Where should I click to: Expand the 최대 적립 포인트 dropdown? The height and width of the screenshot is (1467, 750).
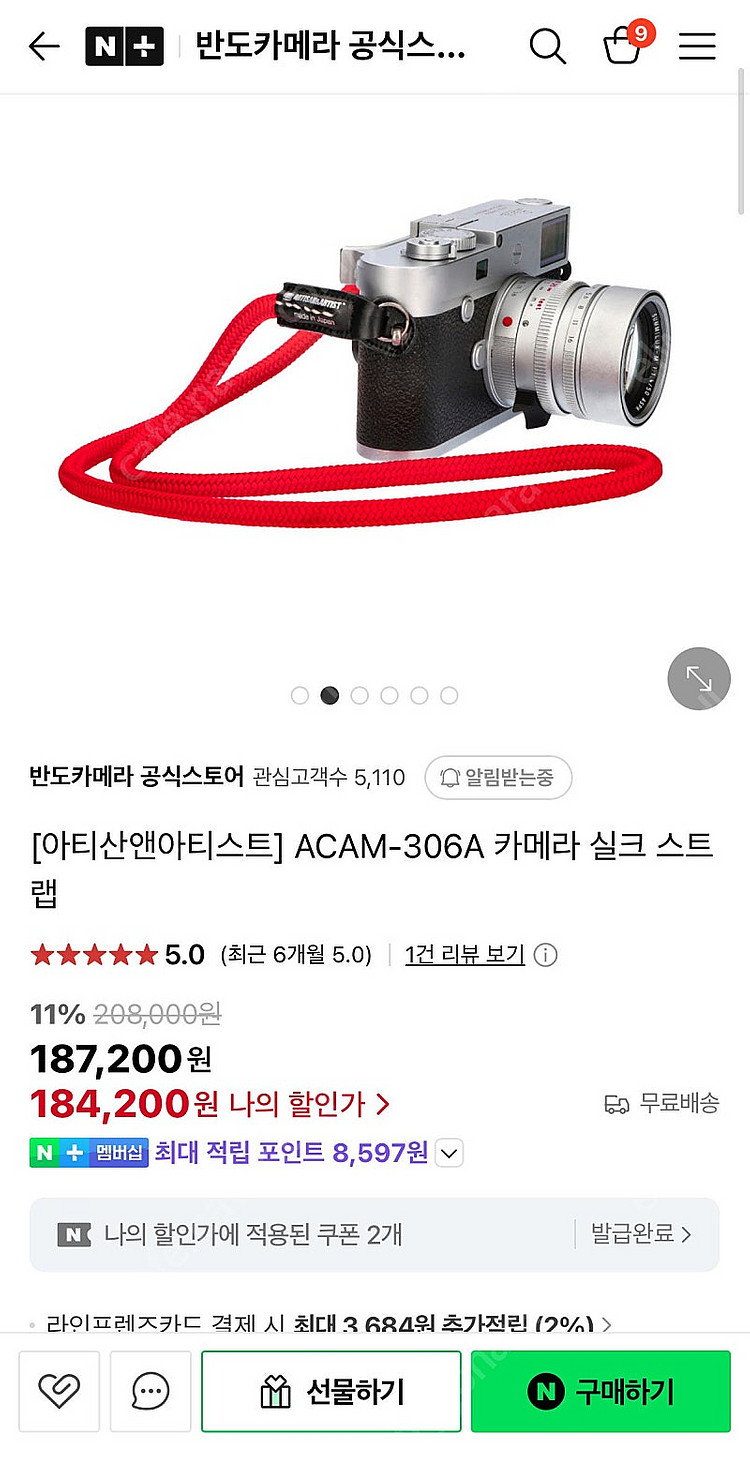[450, 1153]
